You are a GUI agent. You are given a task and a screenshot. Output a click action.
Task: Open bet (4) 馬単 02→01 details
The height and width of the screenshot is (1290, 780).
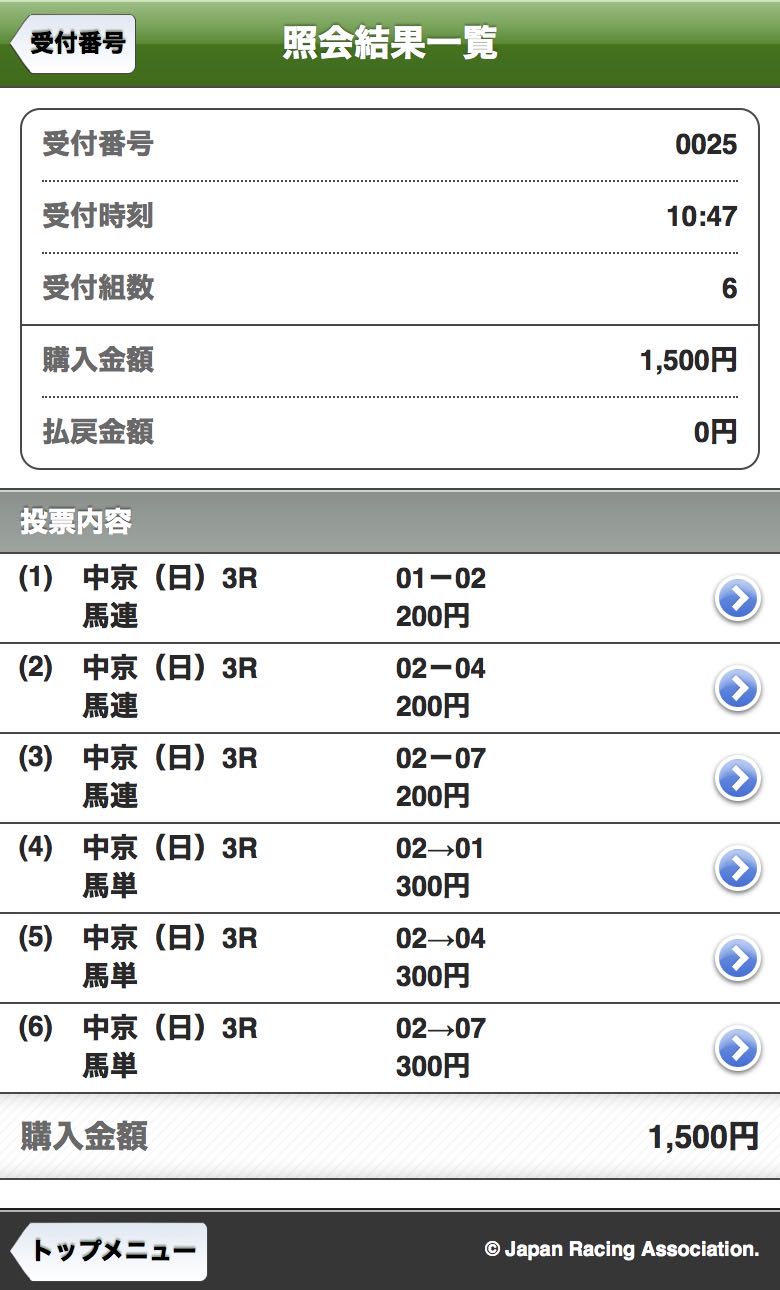tap(390, 868)
